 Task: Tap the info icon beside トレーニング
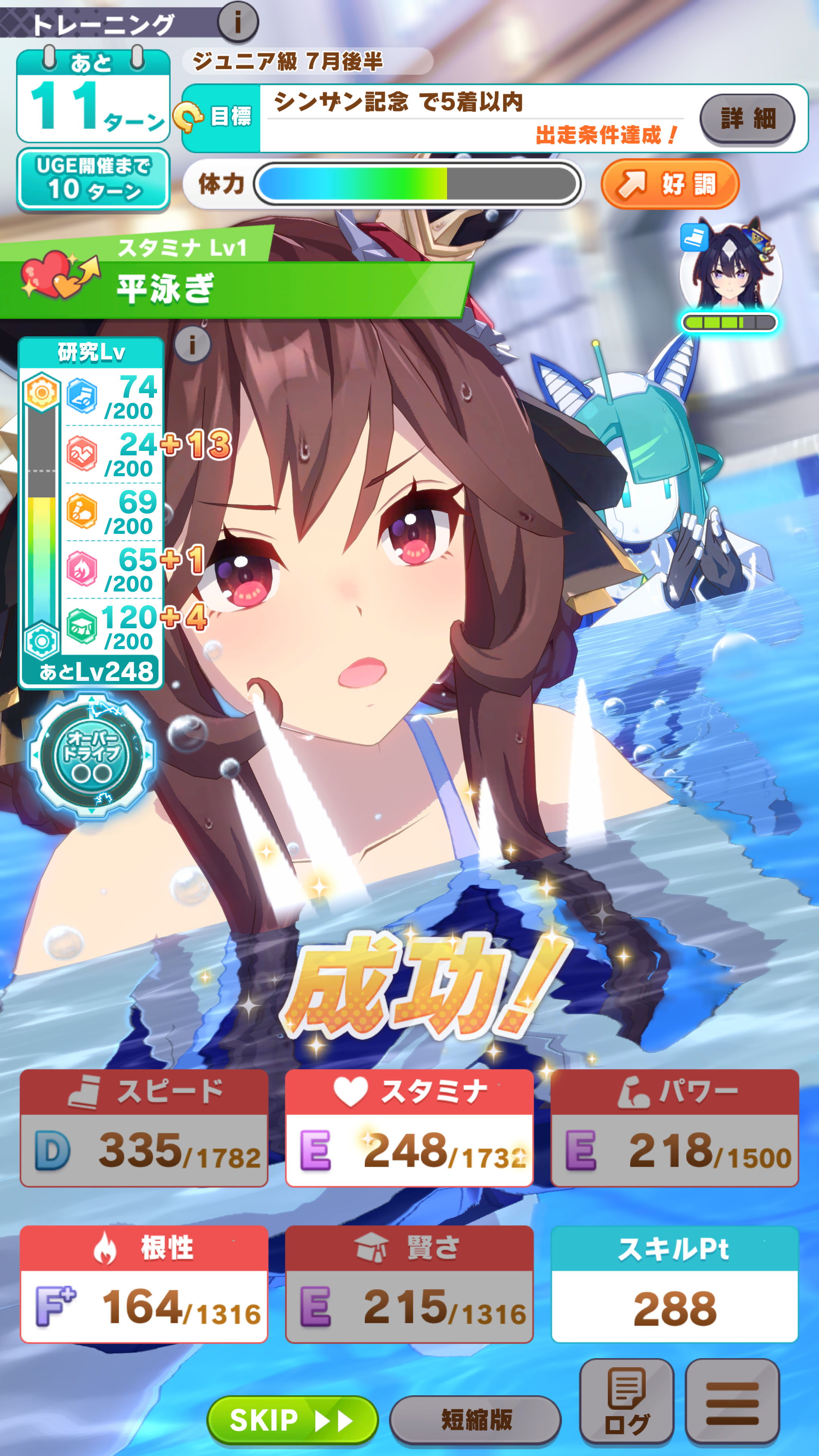[238, 22]
